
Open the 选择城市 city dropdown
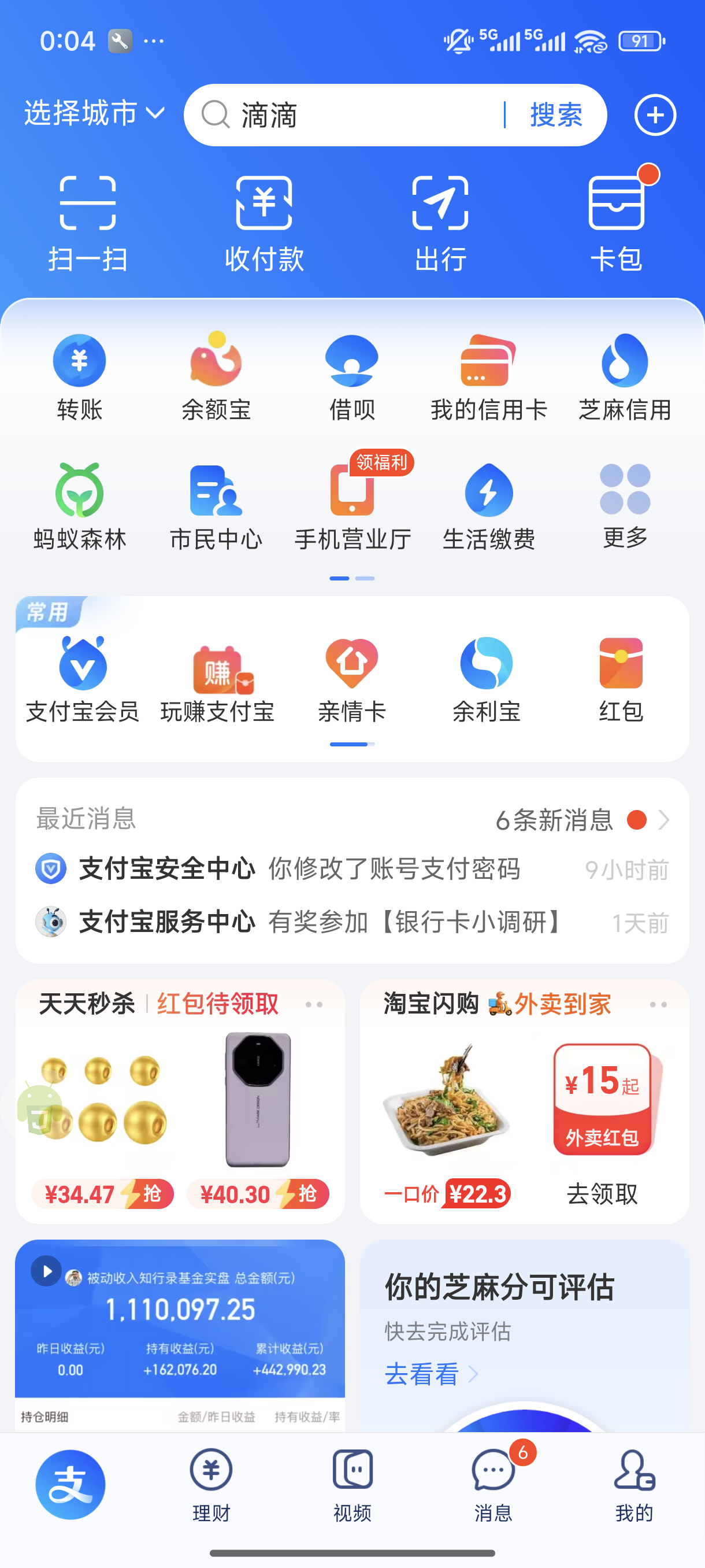pyautogui.click(x=94, y=114)
